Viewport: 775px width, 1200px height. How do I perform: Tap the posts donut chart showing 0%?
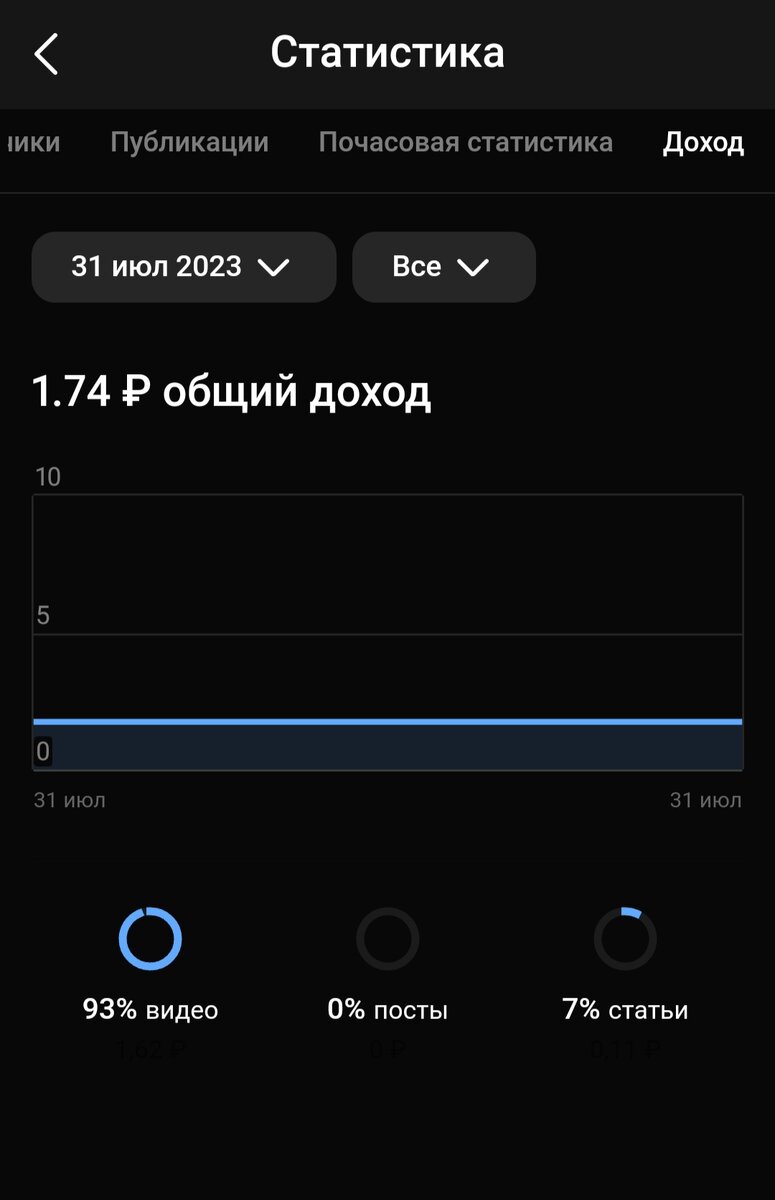(x=387, y=938)
